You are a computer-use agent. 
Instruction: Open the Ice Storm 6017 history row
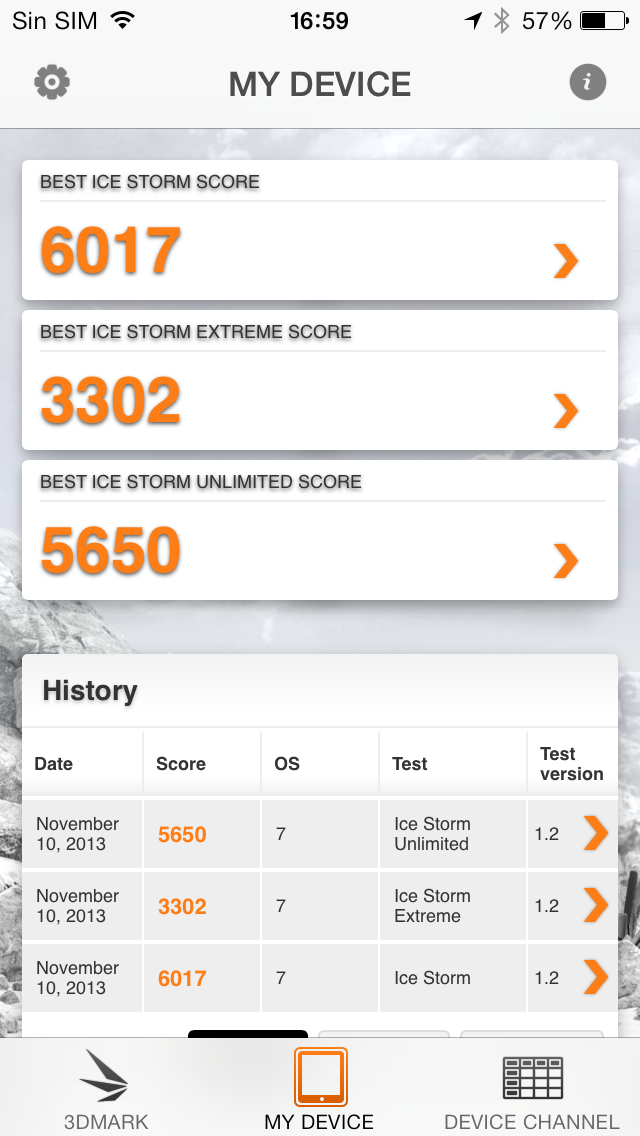click(x=320, y=977)
